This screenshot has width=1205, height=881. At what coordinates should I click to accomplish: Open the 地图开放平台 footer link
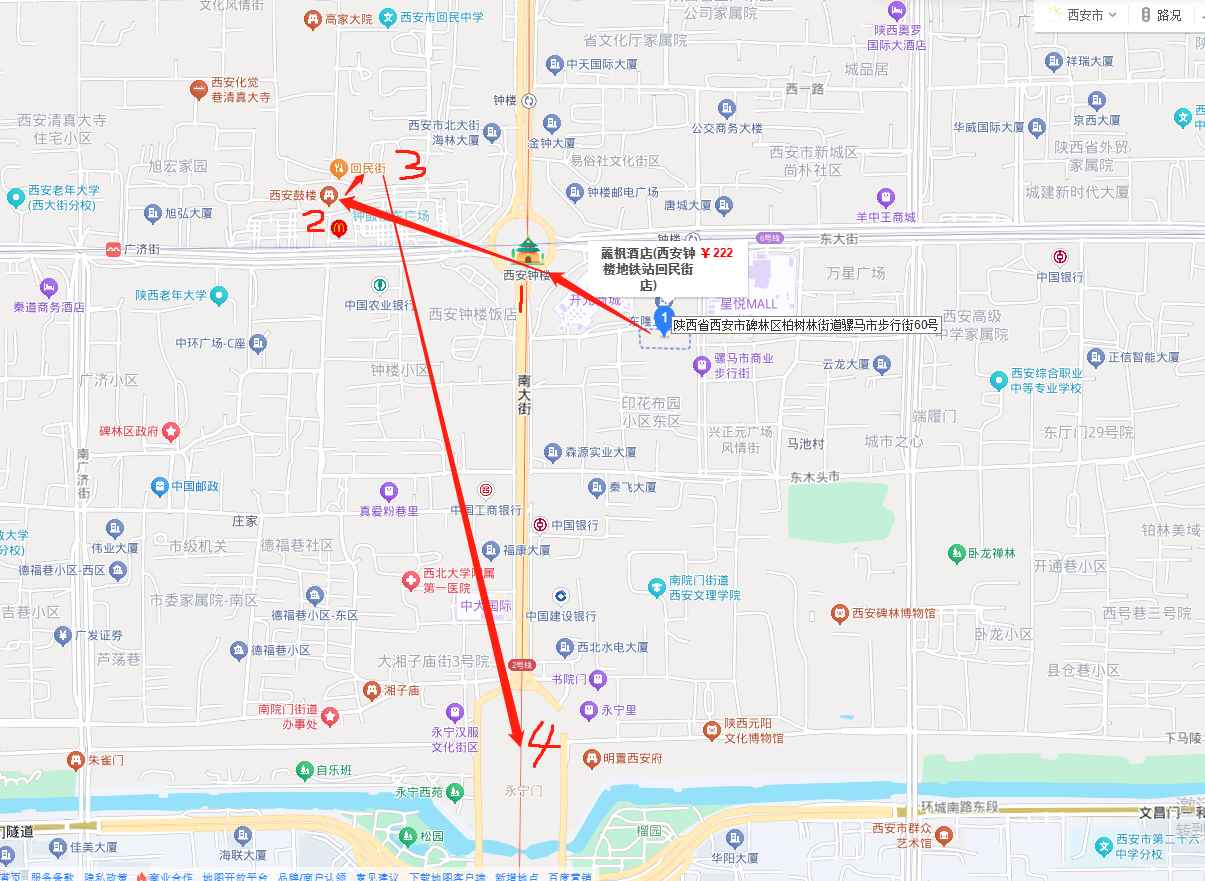coord(235,876)
